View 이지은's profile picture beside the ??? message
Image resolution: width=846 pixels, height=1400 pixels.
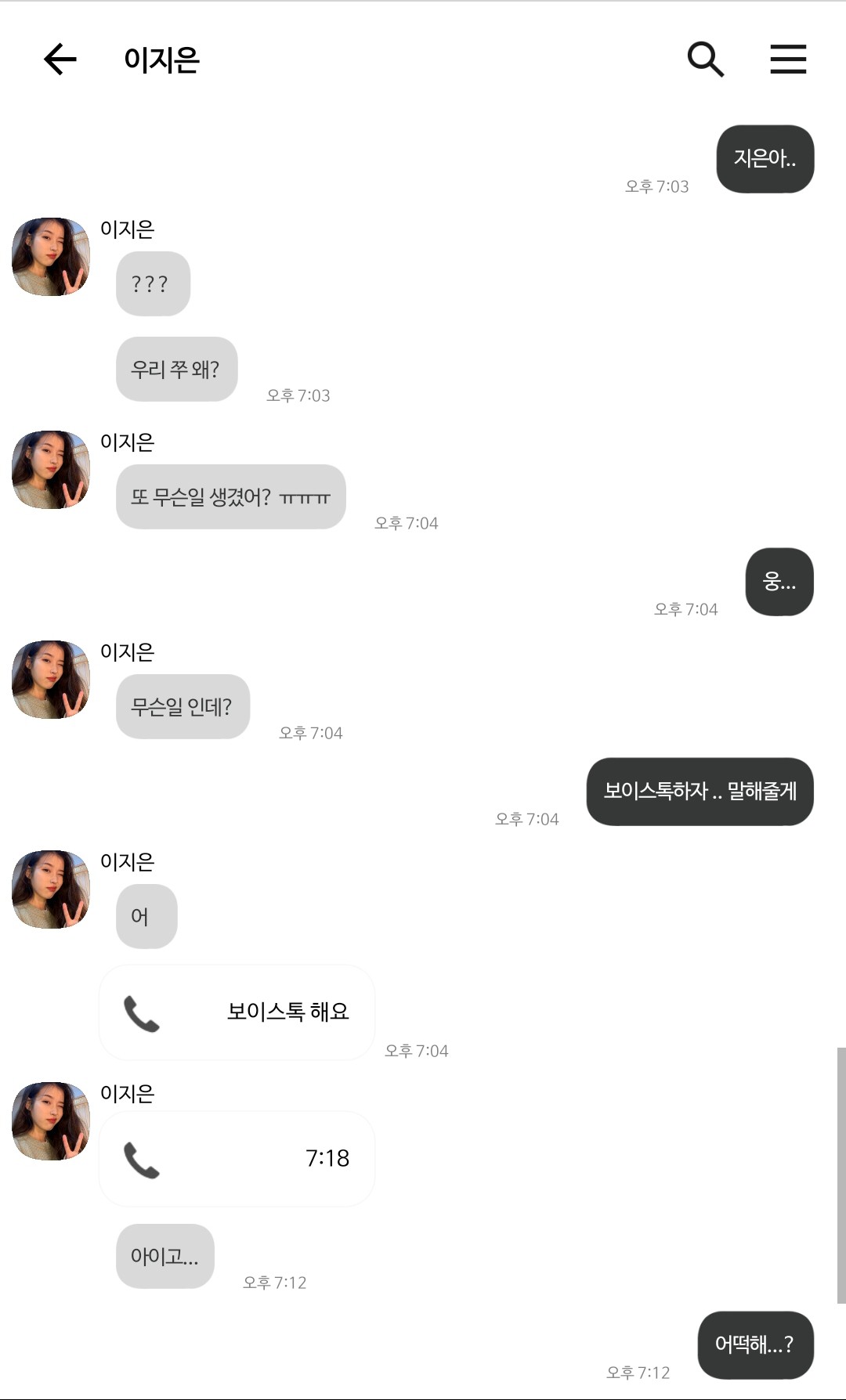[51, 257]
